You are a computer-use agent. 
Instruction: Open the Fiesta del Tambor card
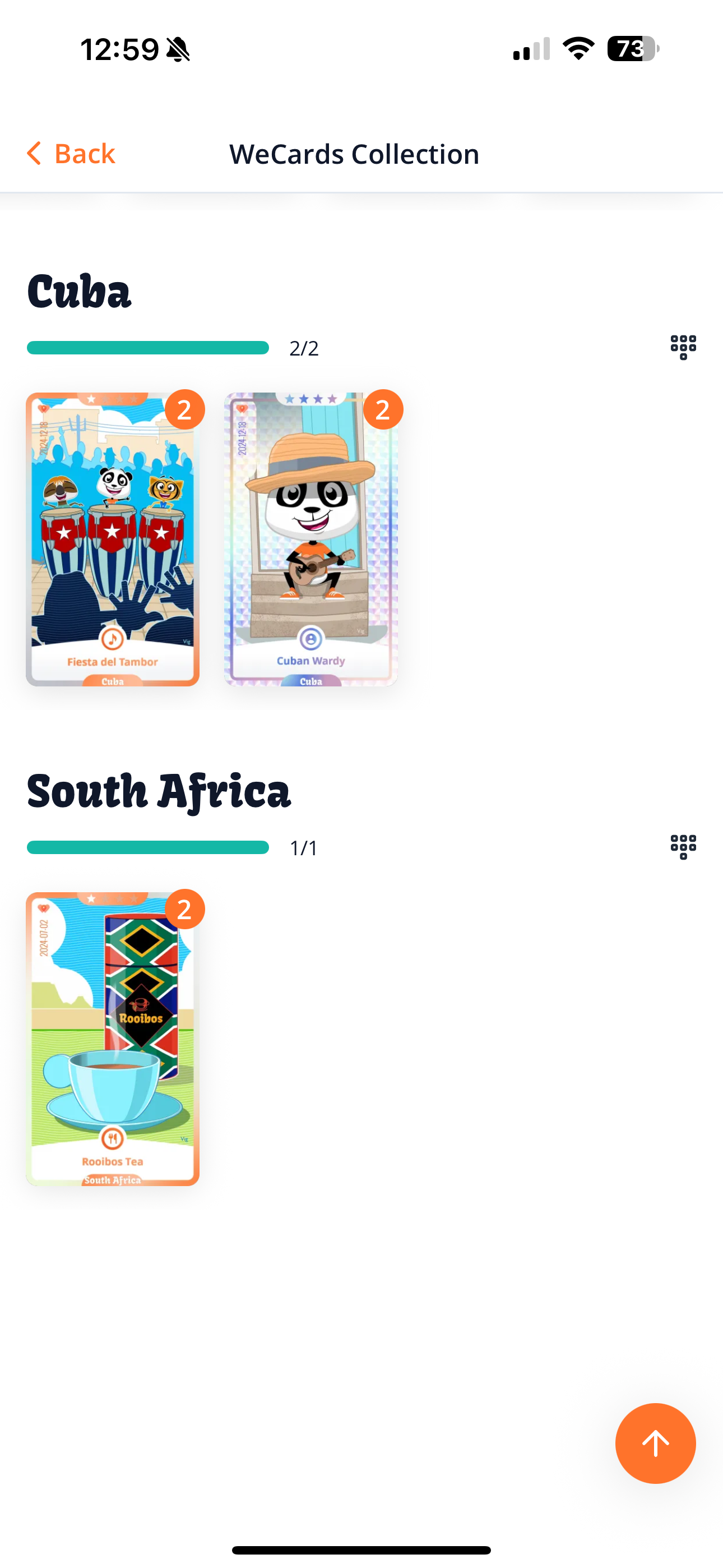tap(113, 539)
